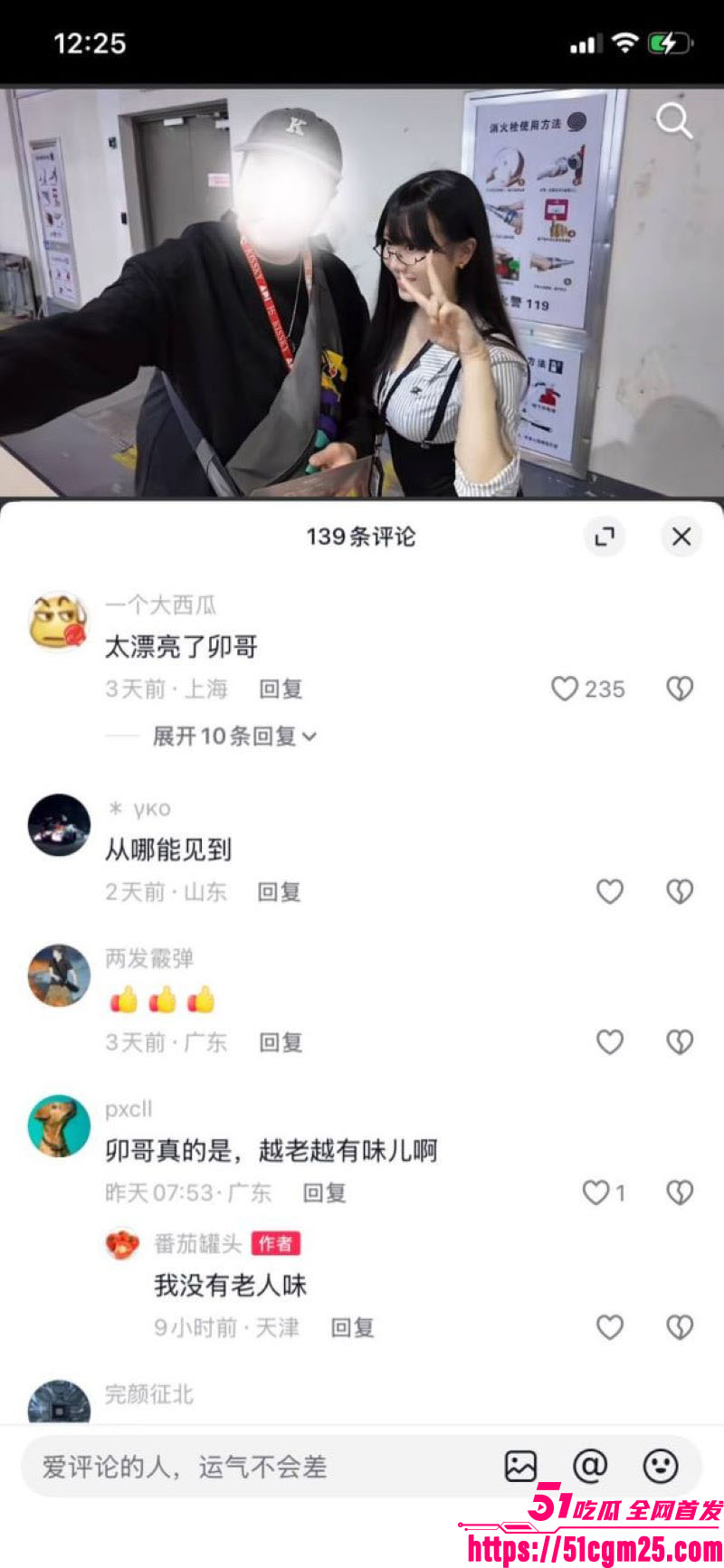Image resolution: width=724 pixels, height=1568 pixels.
Task: Like yko's comment '从哪能见到'
Action: tap(610, 891)
